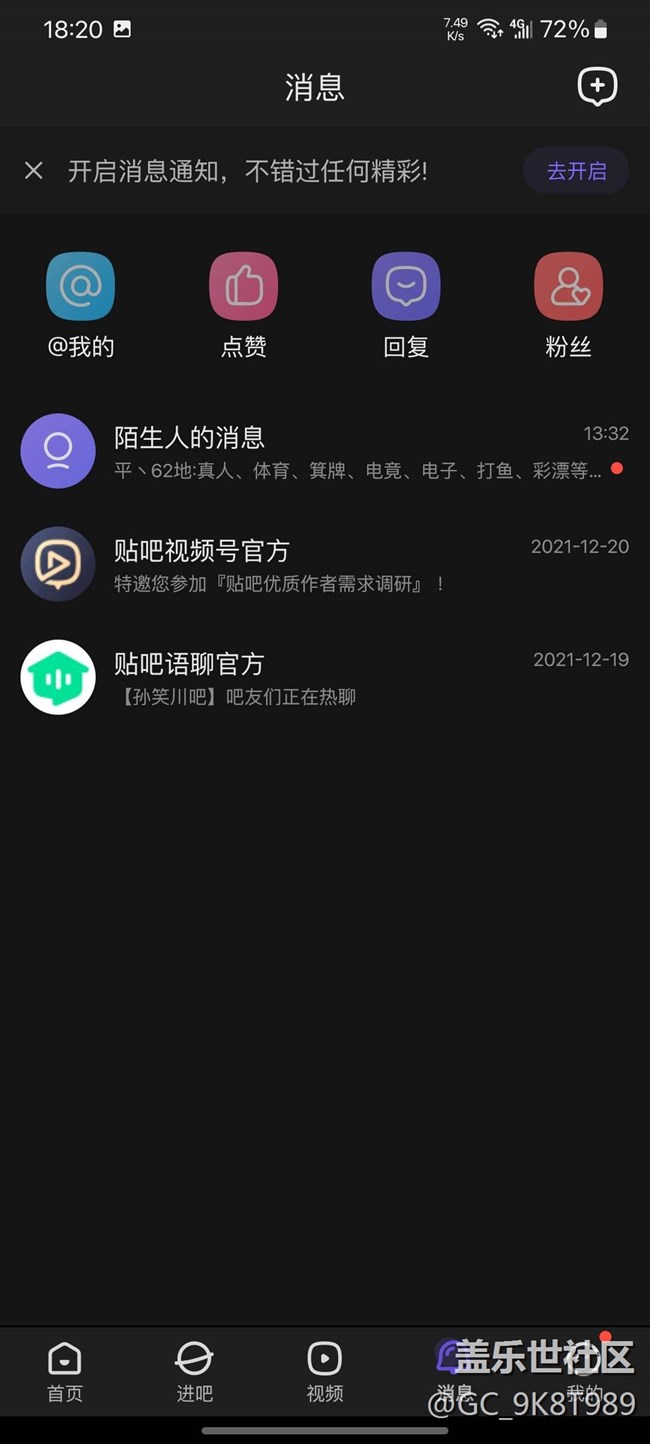Go to the 进吧 tab

195,1372
